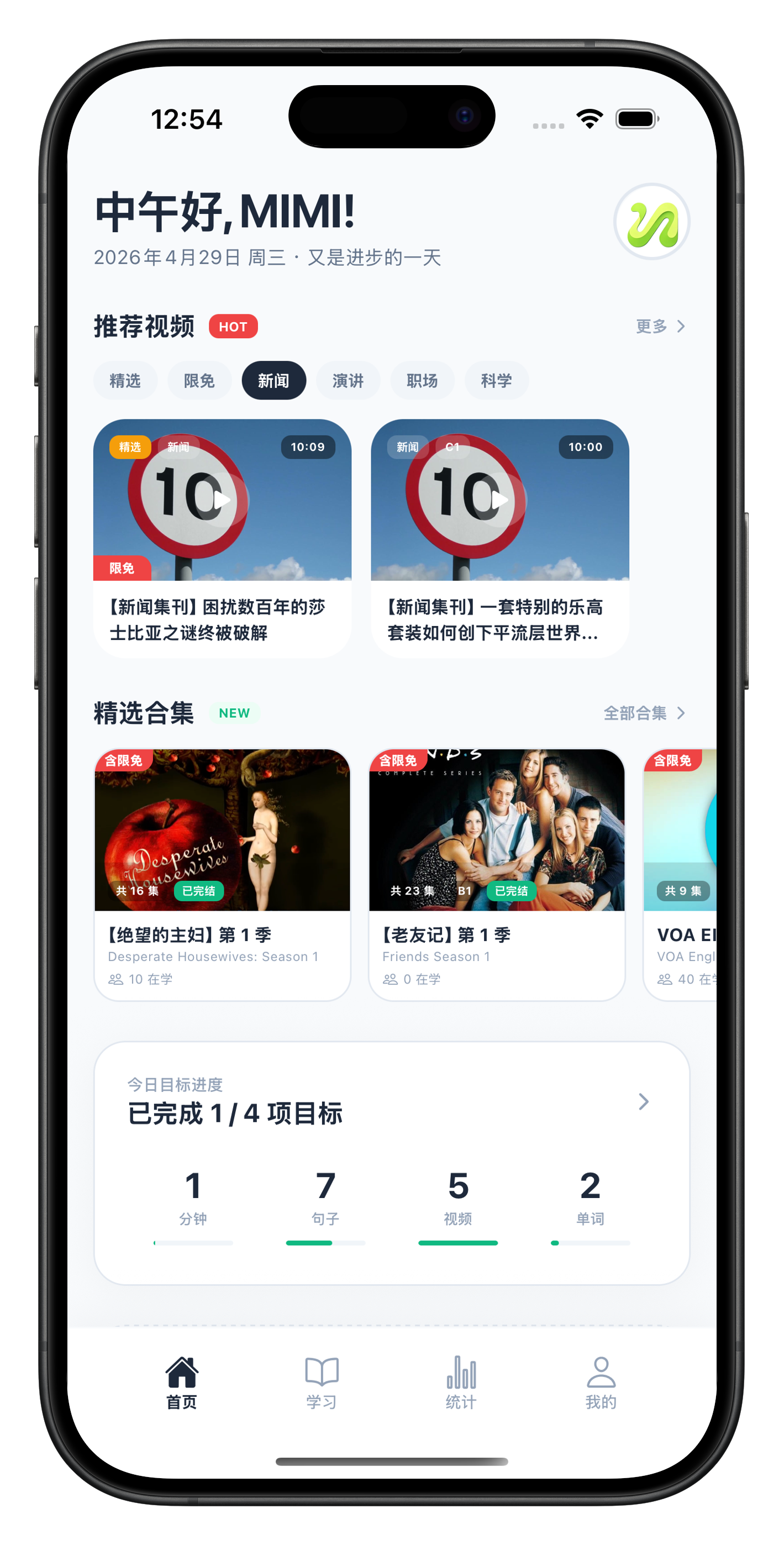Viewport: 784px width, 1545px height.
Task: Switch to the 统计 tab
Action: 461,1383
